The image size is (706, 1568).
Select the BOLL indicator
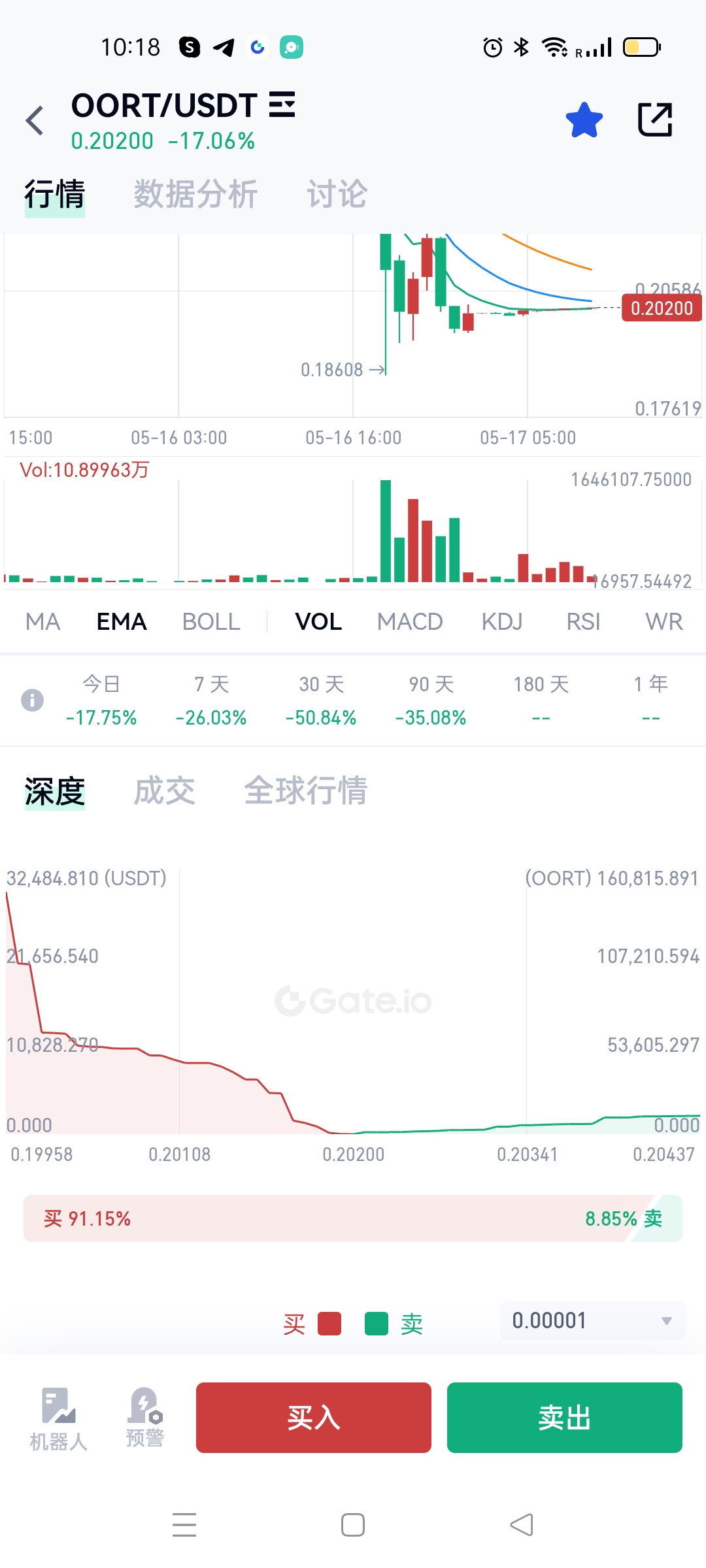tap(211, 621)
